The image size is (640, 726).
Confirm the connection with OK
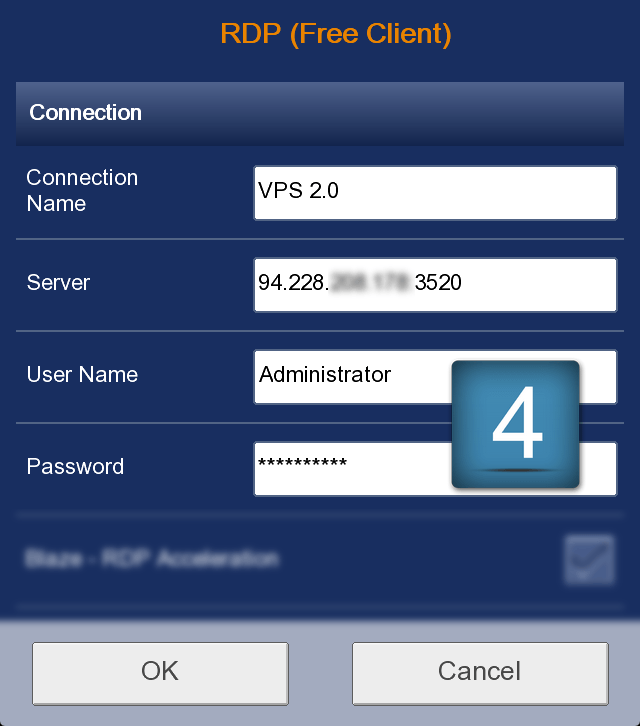(160, 673)
